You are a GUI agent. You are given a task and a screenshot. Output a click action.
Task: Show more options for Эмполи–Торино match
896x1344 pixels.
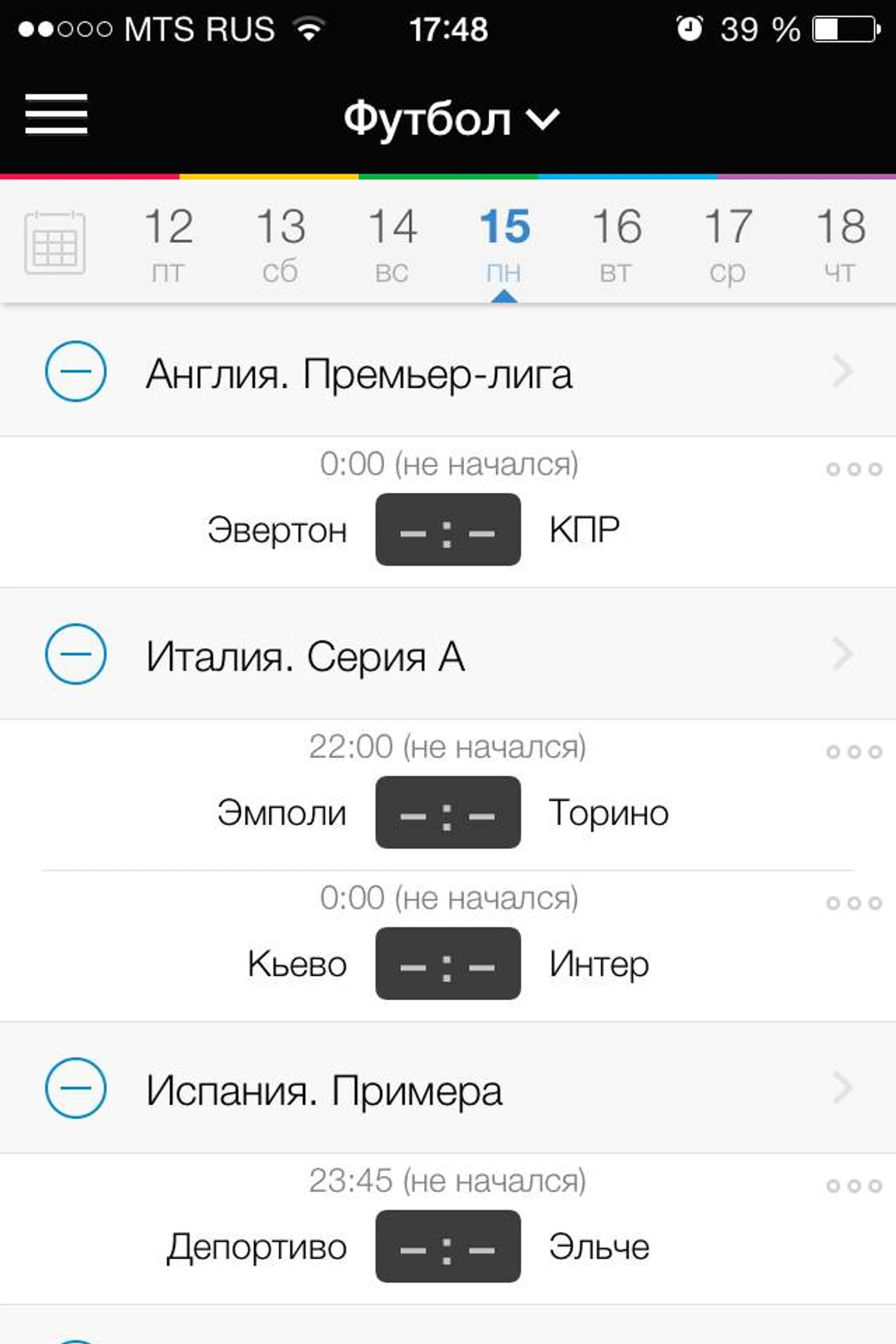point(854,752)
